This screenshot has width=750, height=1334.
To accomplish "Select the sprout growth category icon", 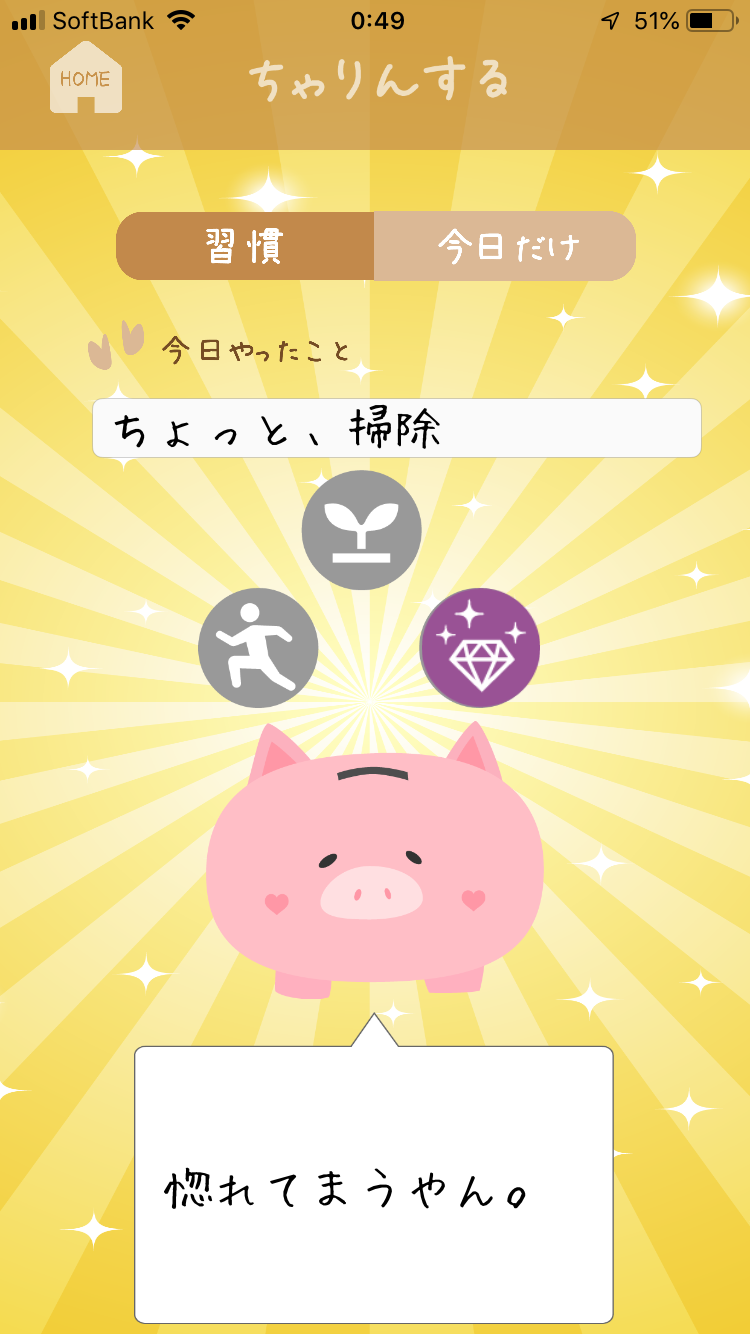I will coord(362,530).
